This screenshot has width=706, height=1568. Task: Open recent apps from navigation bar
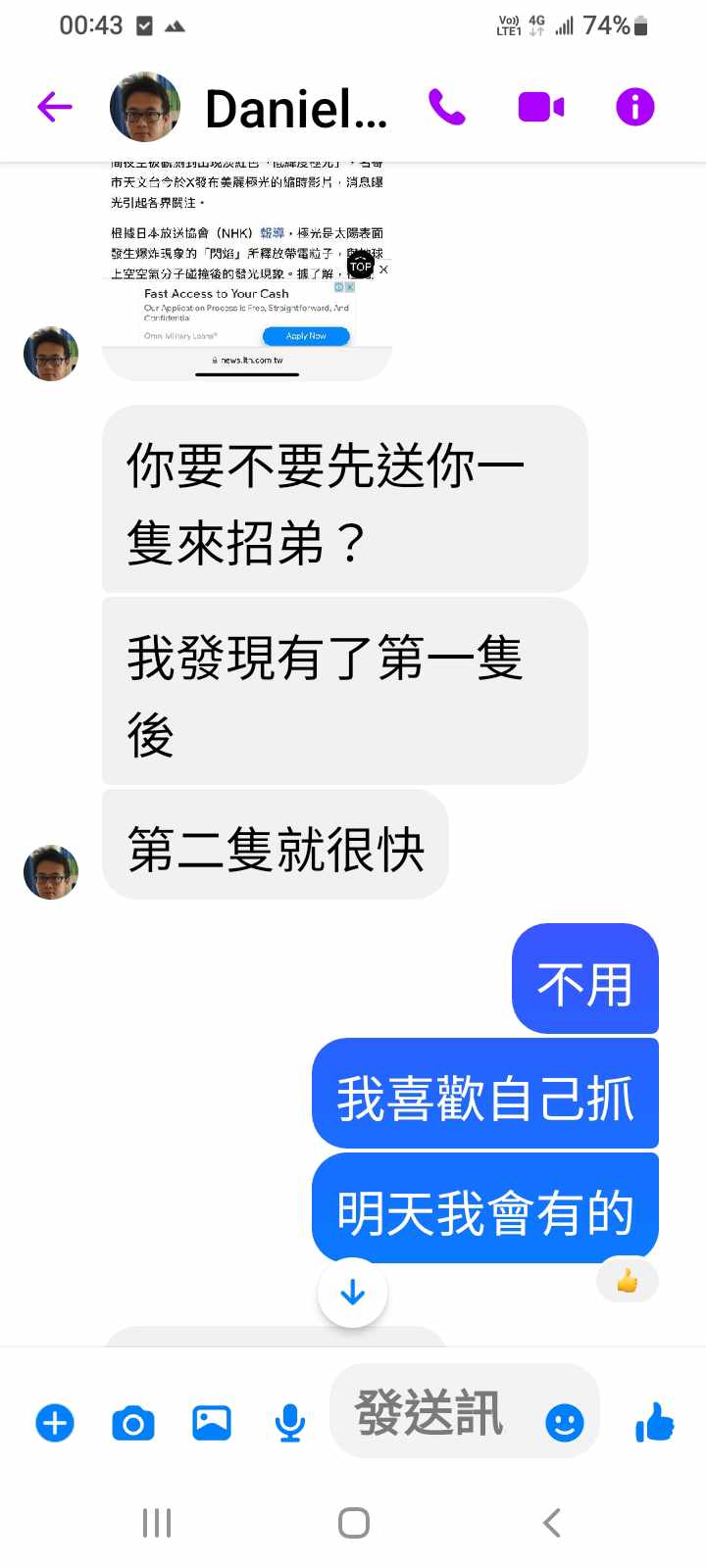pos(157,1523)
